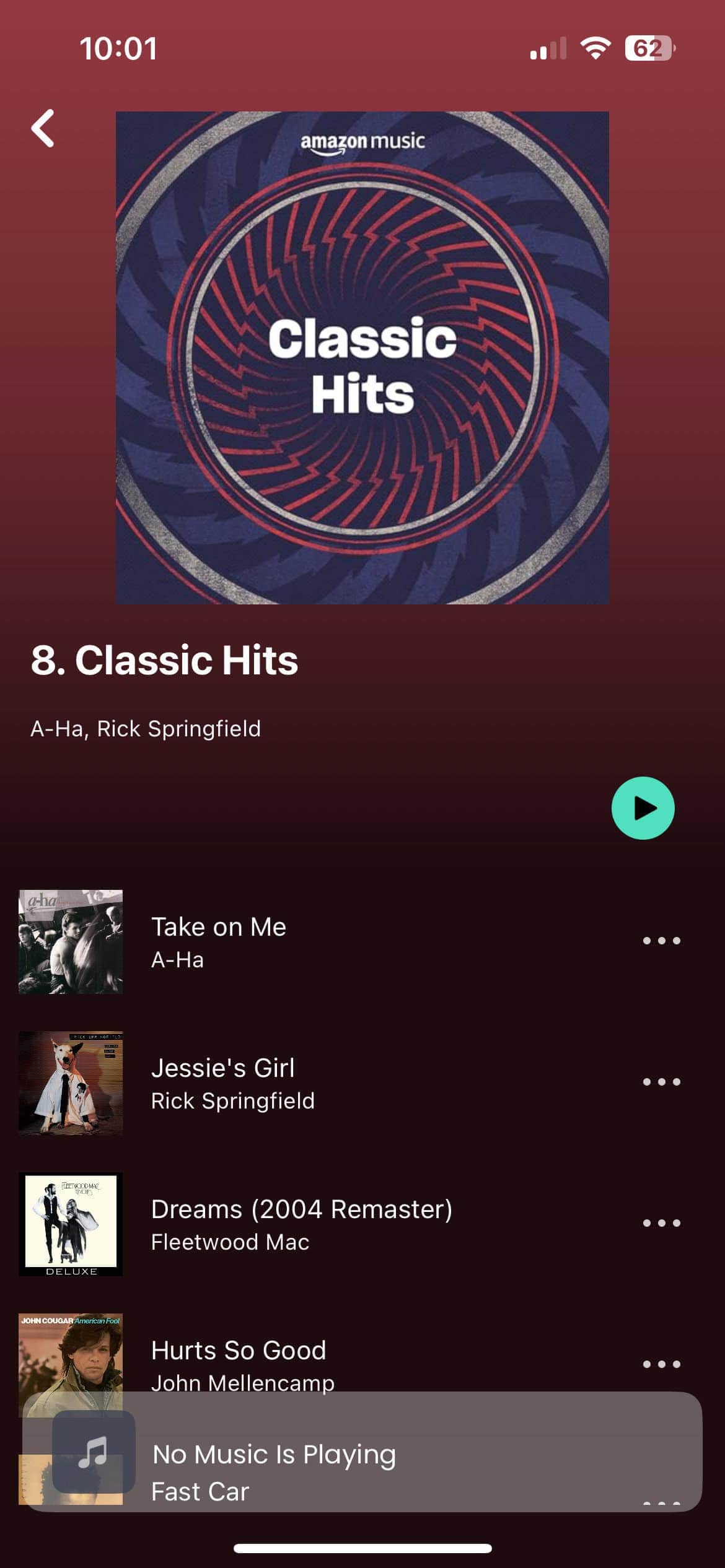Show more options for Jessie's Girl
Screen dimensions: 725x1568
click(x=661, y=1082)
